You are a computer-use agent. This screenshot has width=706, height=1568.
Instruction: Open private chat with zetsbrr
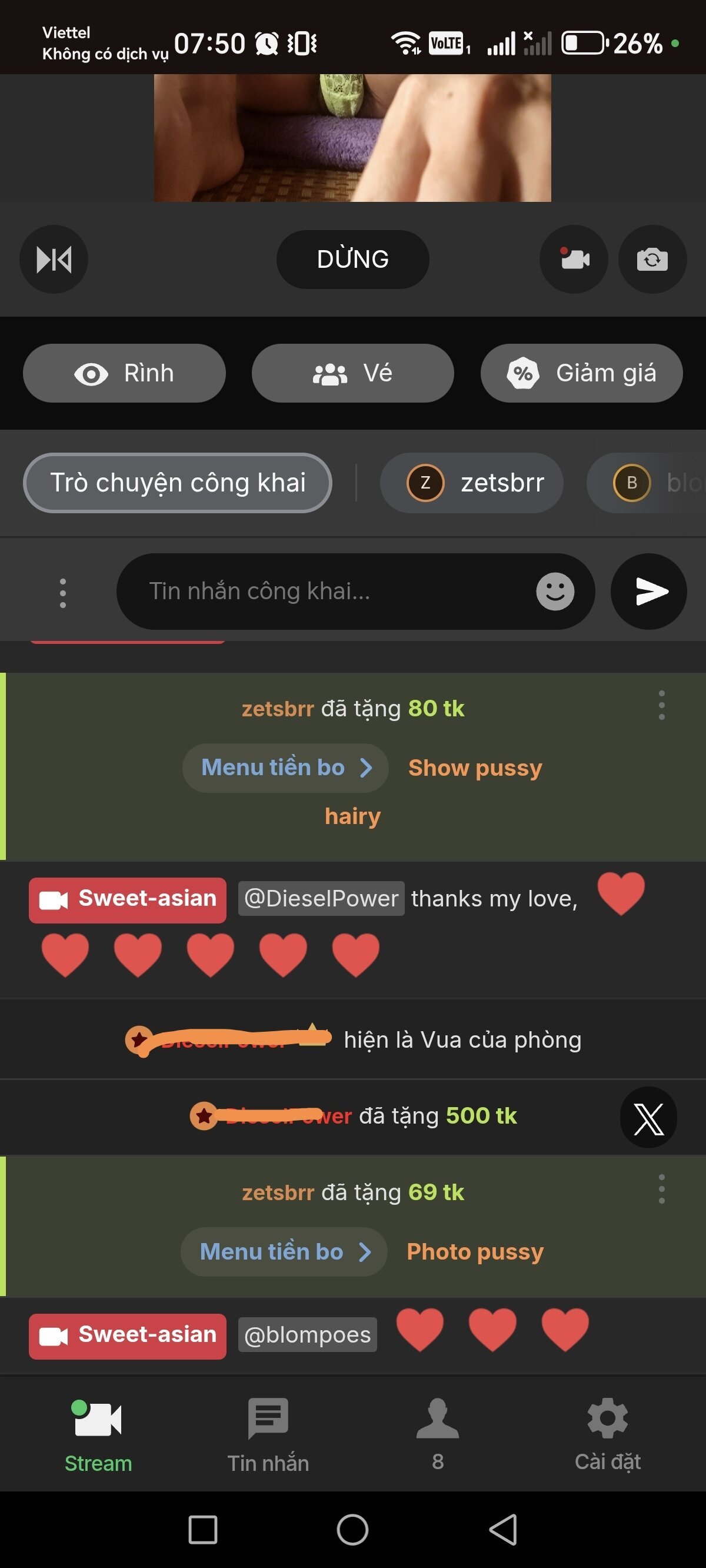(472, 483)
